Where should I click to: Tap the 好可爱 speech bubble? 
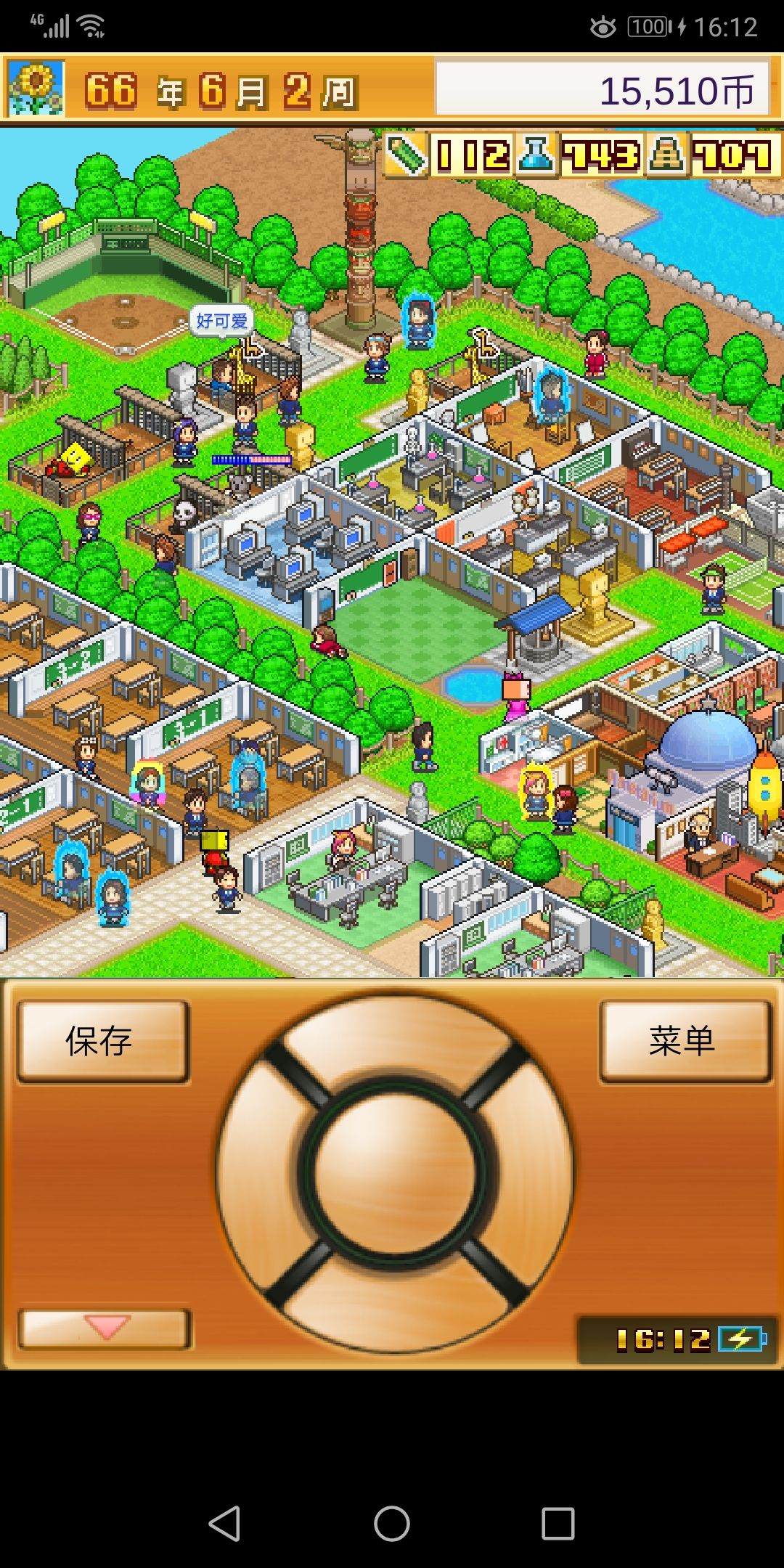point(220,319)
